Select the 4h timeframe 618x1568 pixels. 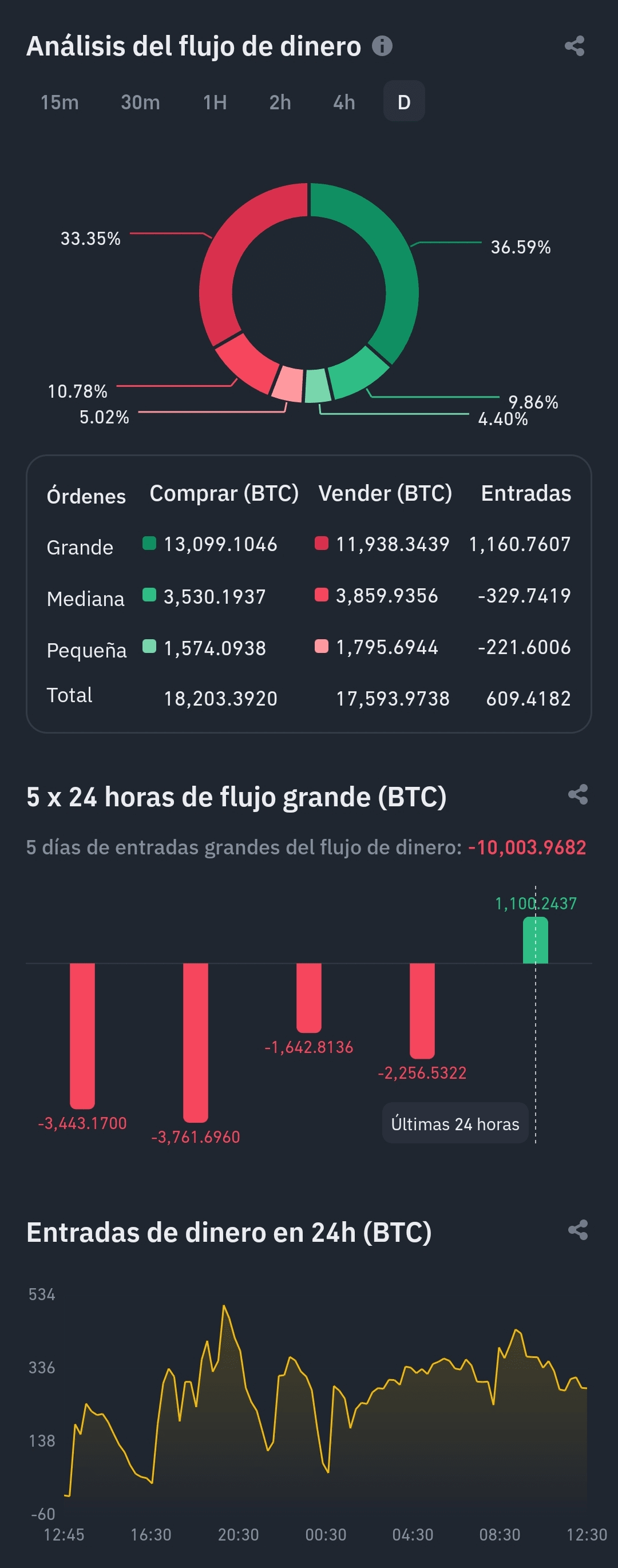tap(344, 102)
